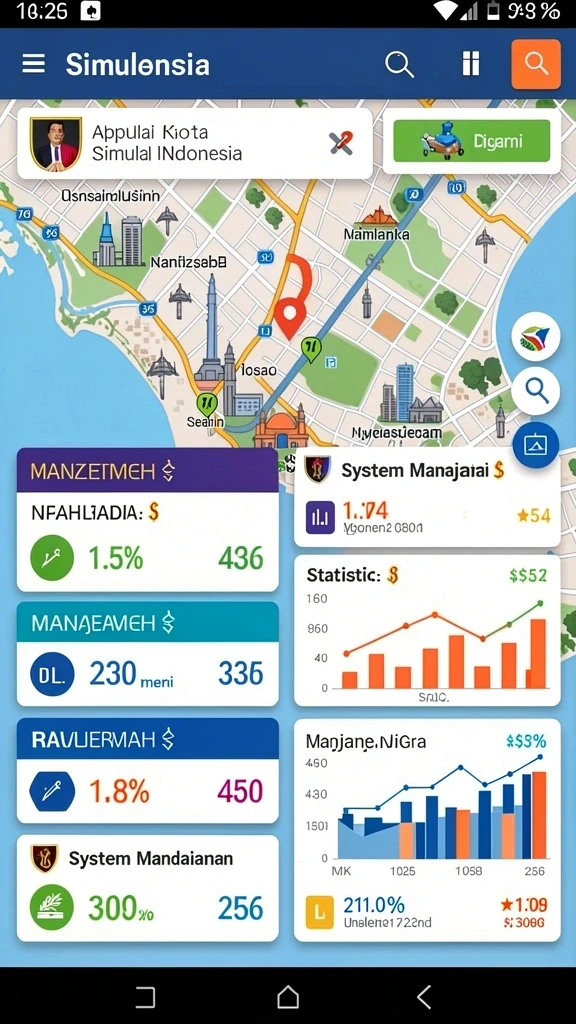This screenshot has width=576, height=1024.
Task: Go to the home screen
Action: pos(288,997)
